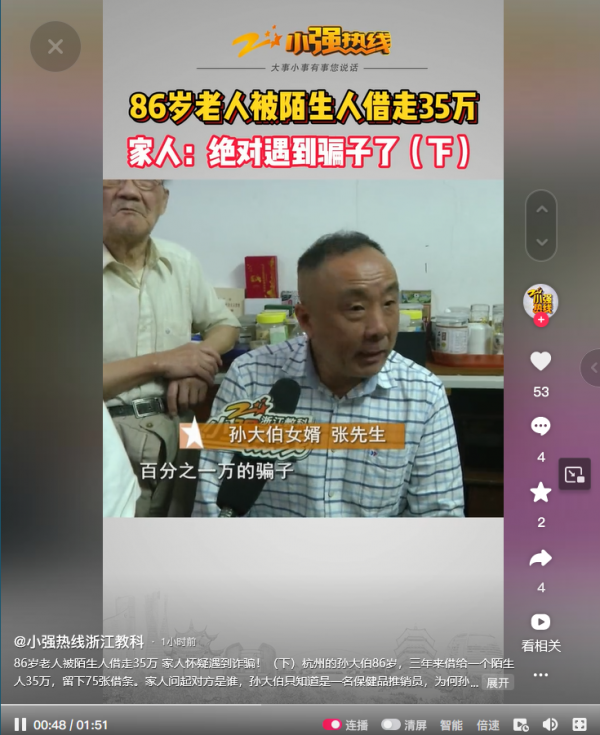This screenshot has height=735, width=600.
Task: Follow the 小强热线 account via avatar plus
Action: click(x=541, y=321)
